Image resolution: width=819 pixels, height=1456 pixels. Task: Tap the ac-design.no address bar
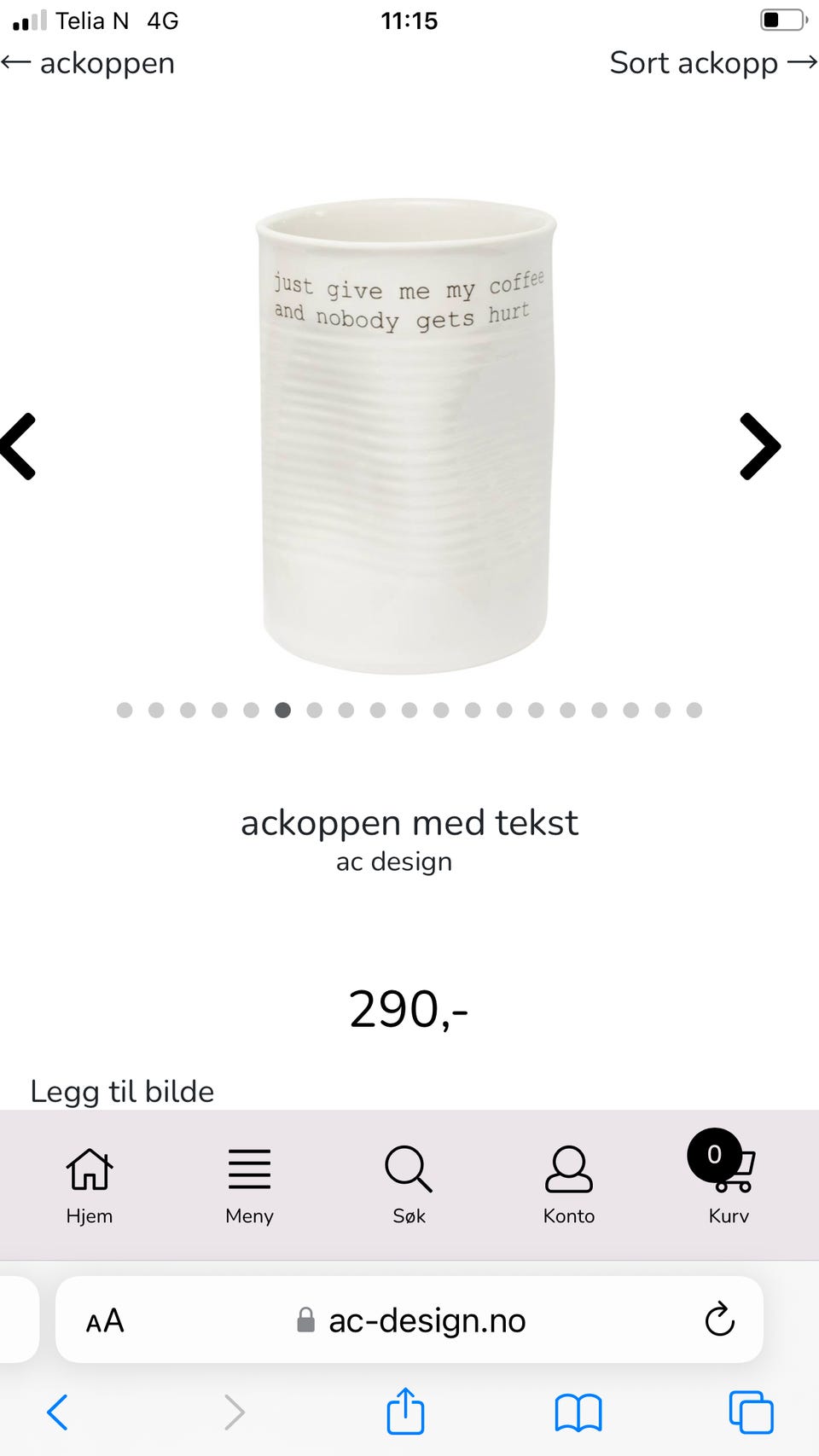[x=427, y=1320]
